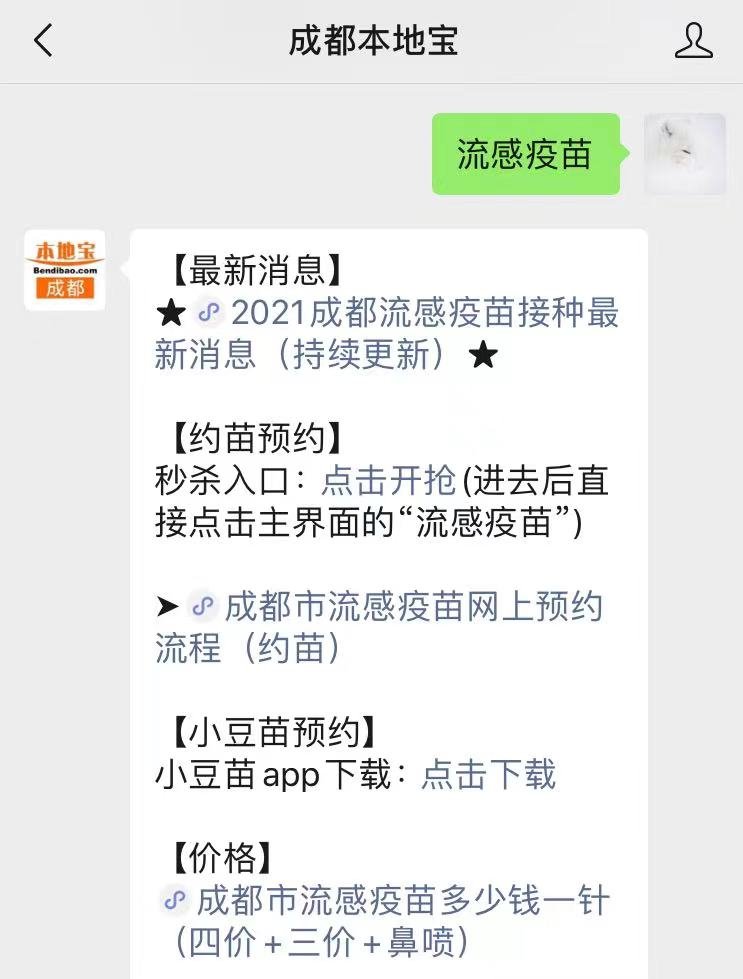This screenshot has width=743, height=979.
Task: Go back from the 成都本地宝 chat
Action: click(43, 41)
